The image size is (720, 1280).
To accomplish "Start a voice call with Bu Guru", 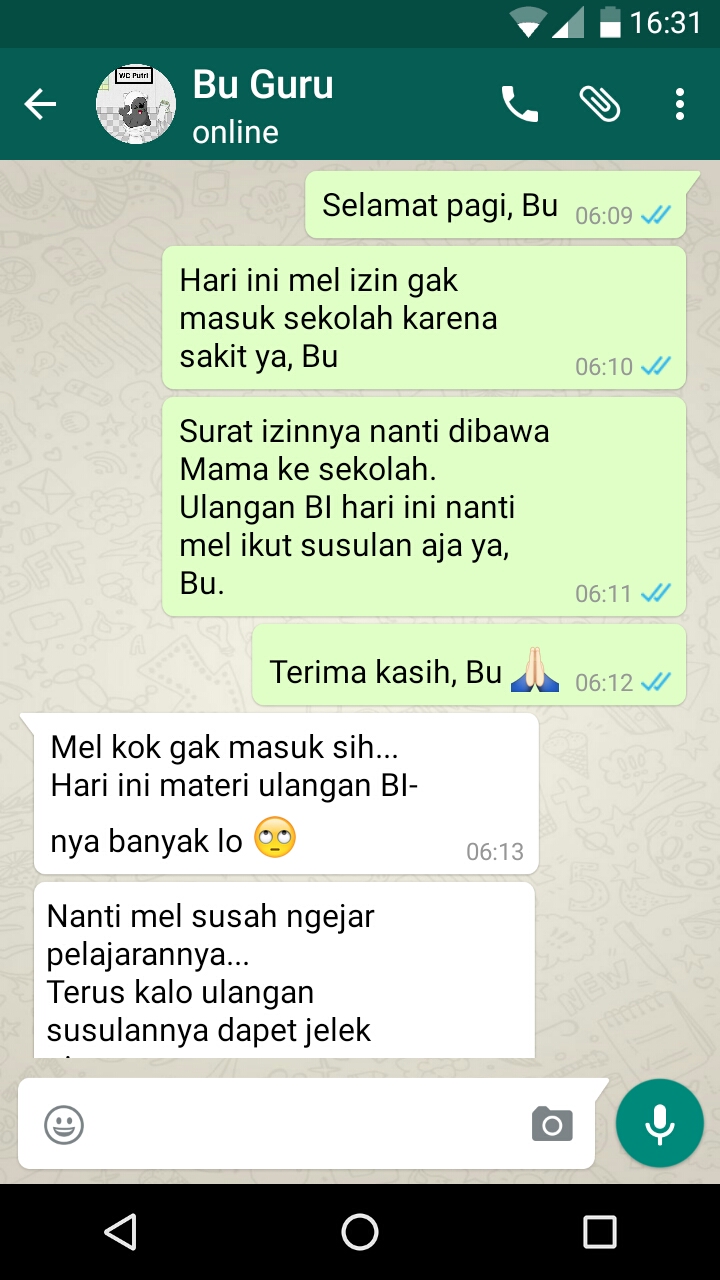I will click(519, 104).
